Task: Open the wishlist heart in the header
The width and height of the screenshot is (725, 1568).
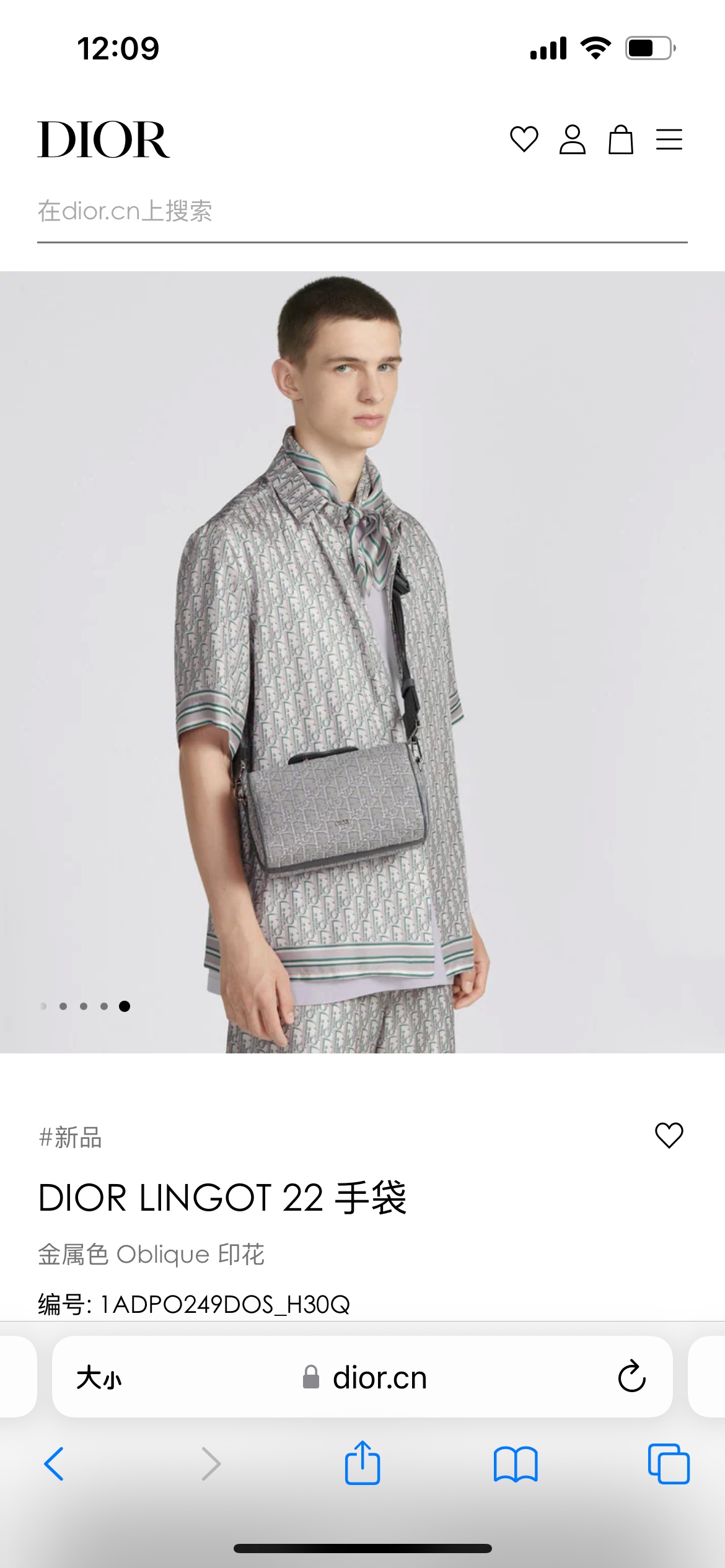Action: coord(524,139)
